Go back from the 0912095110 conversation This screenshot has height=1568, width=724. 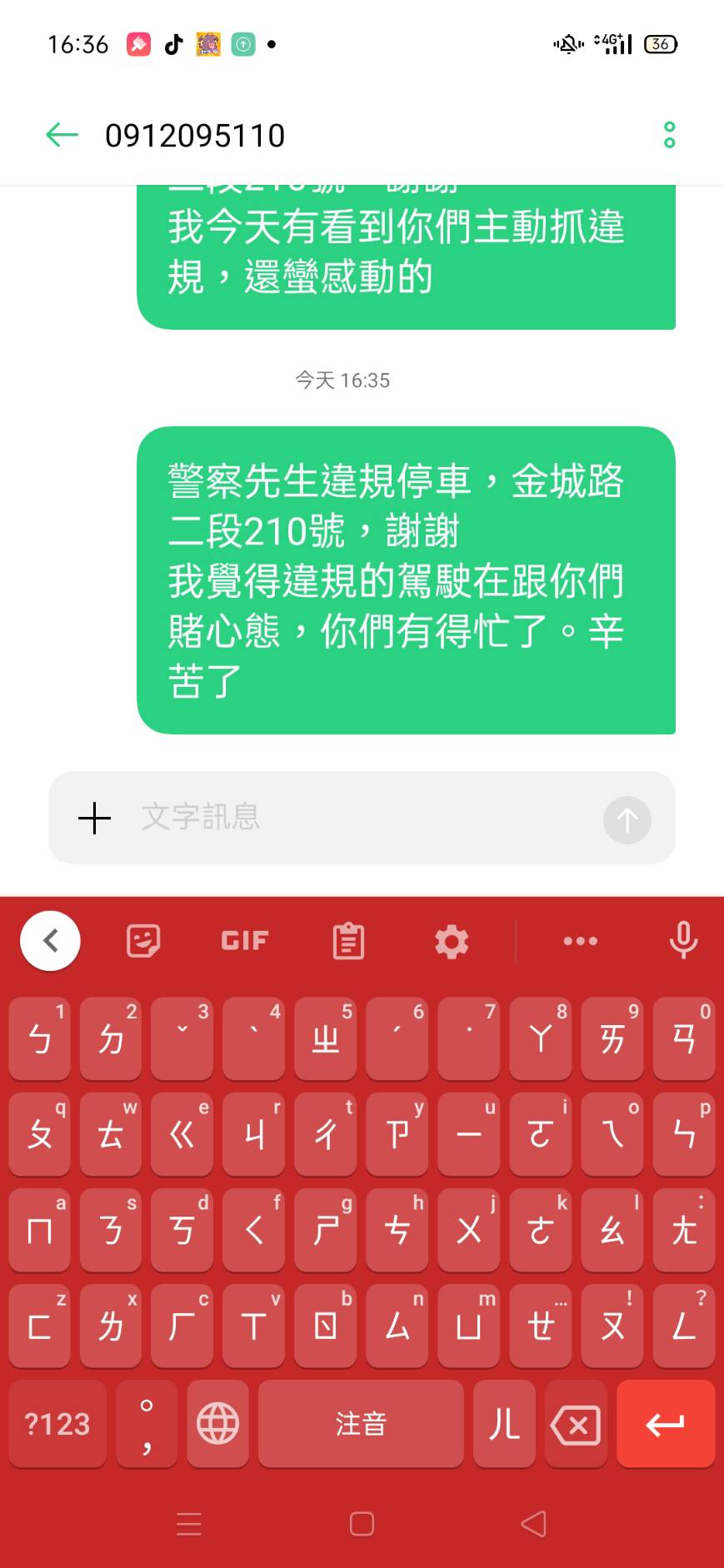(62, 135)
